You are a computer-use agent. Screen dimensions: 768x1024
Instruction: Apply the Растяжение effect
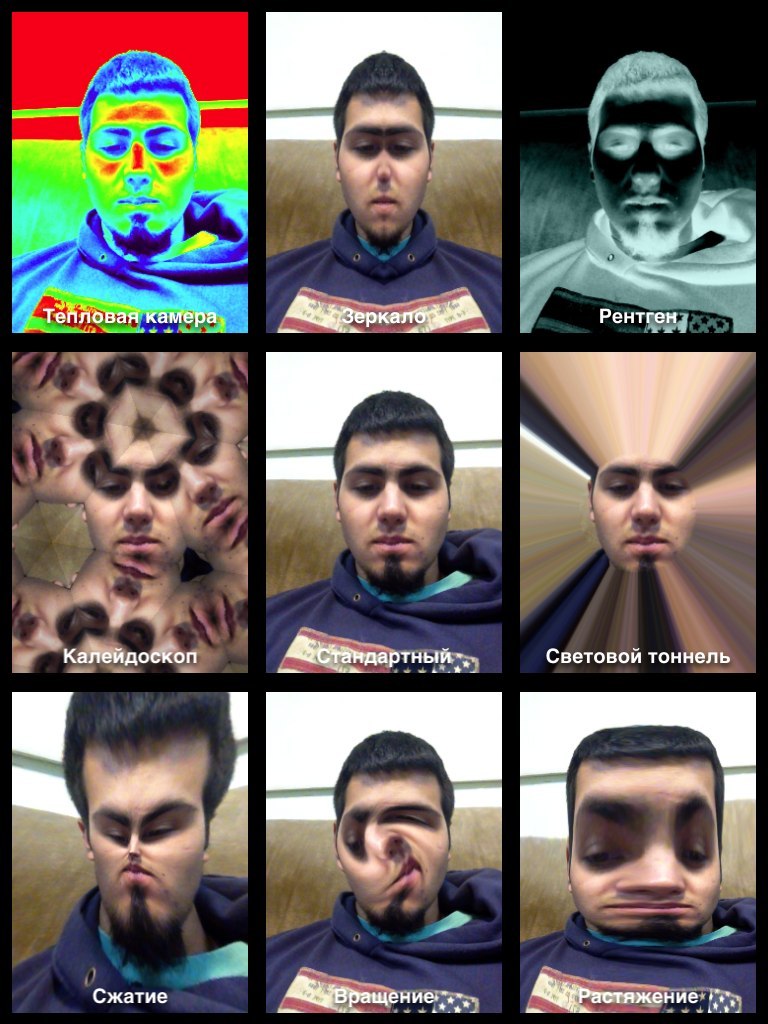(x=638, y=852)
